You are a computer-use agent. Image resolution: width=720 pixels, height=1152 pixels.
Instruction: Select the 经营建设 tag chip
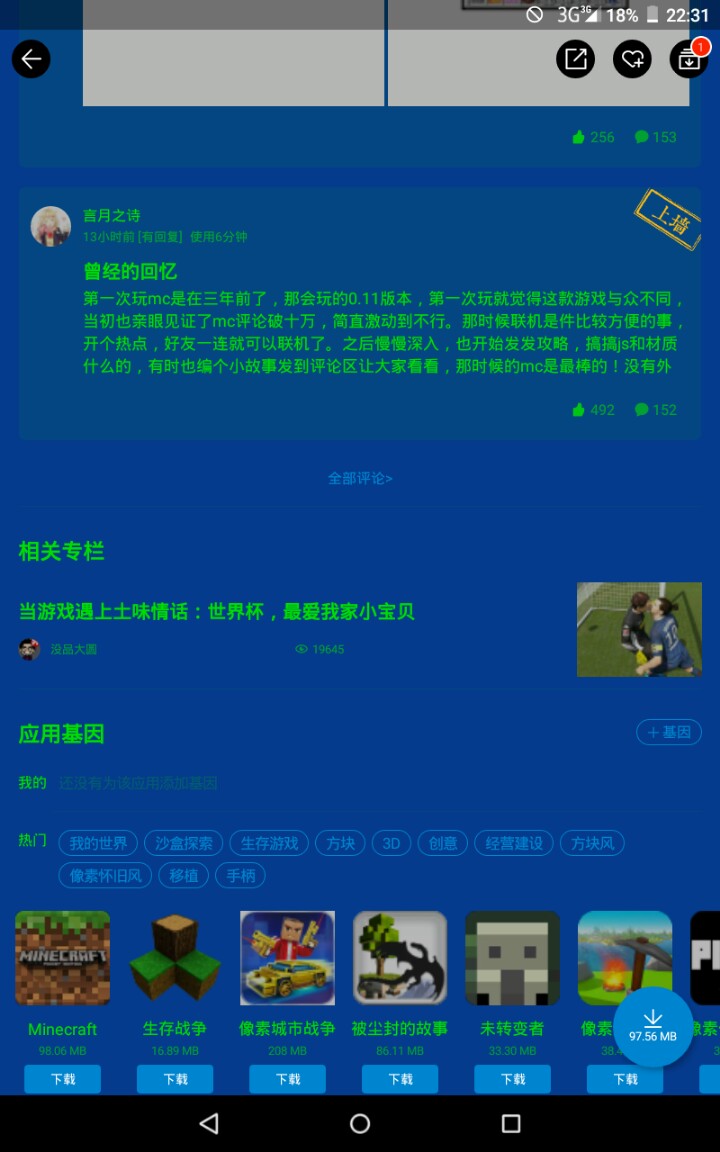[514, 843]
